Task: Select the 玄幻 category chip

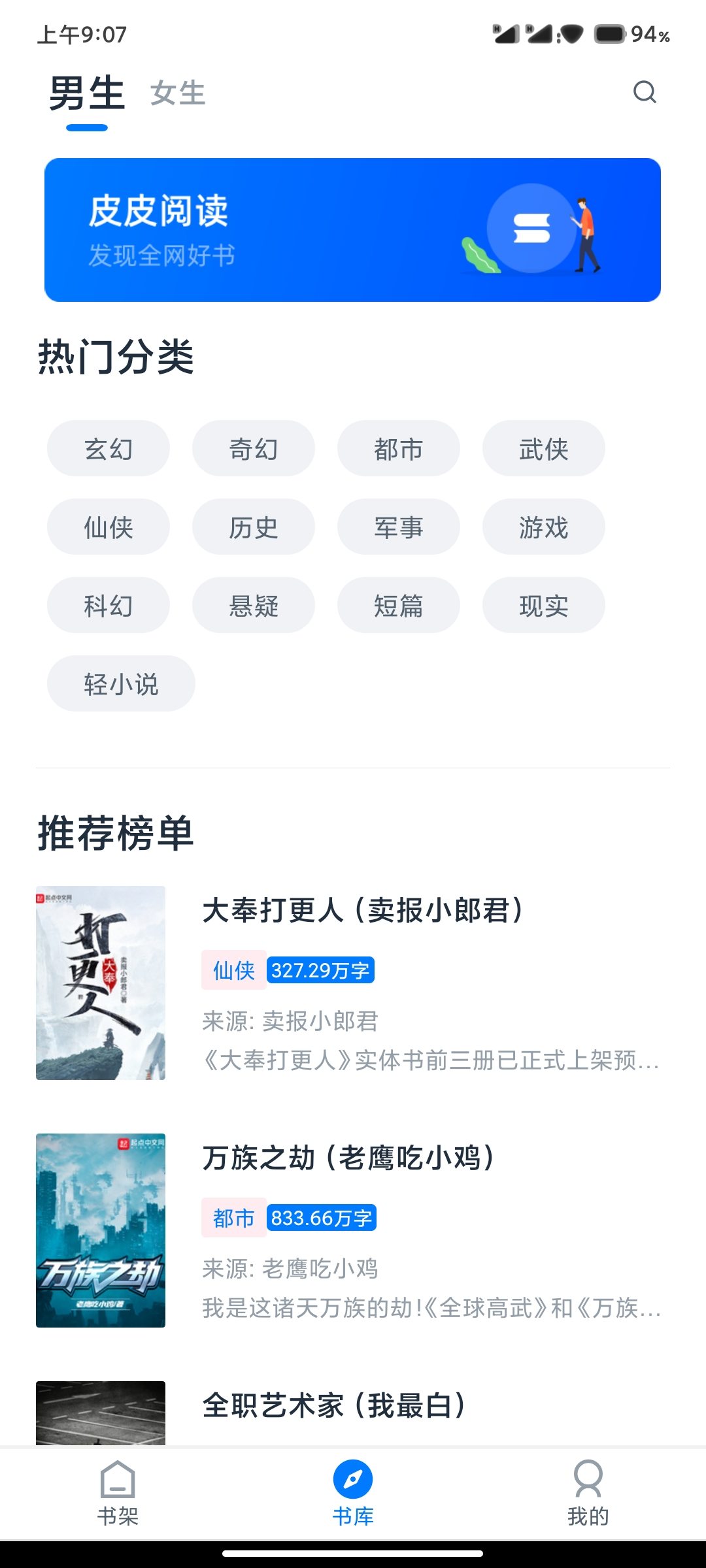Action: 109,449
